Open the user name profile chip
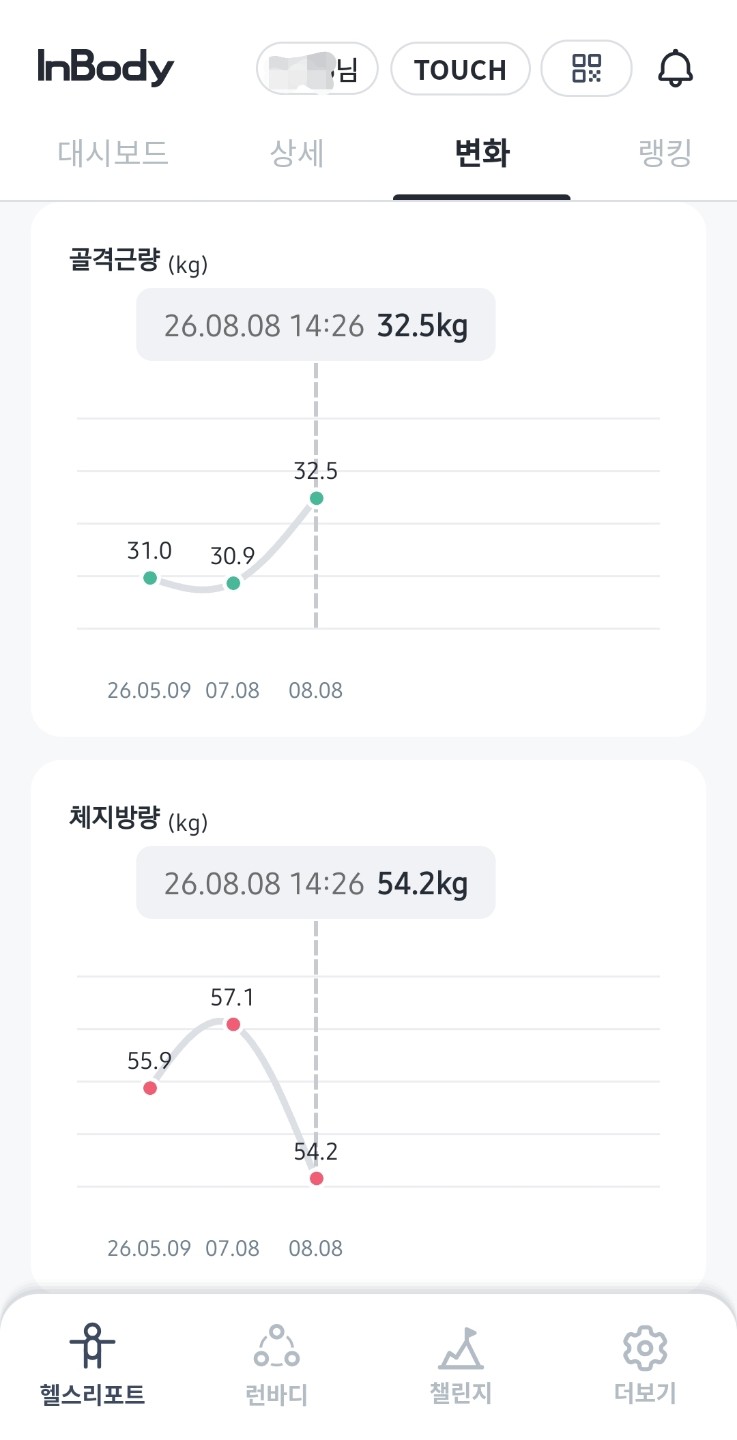The width and height of the screenshot is (737, 1440). [317, 69]
